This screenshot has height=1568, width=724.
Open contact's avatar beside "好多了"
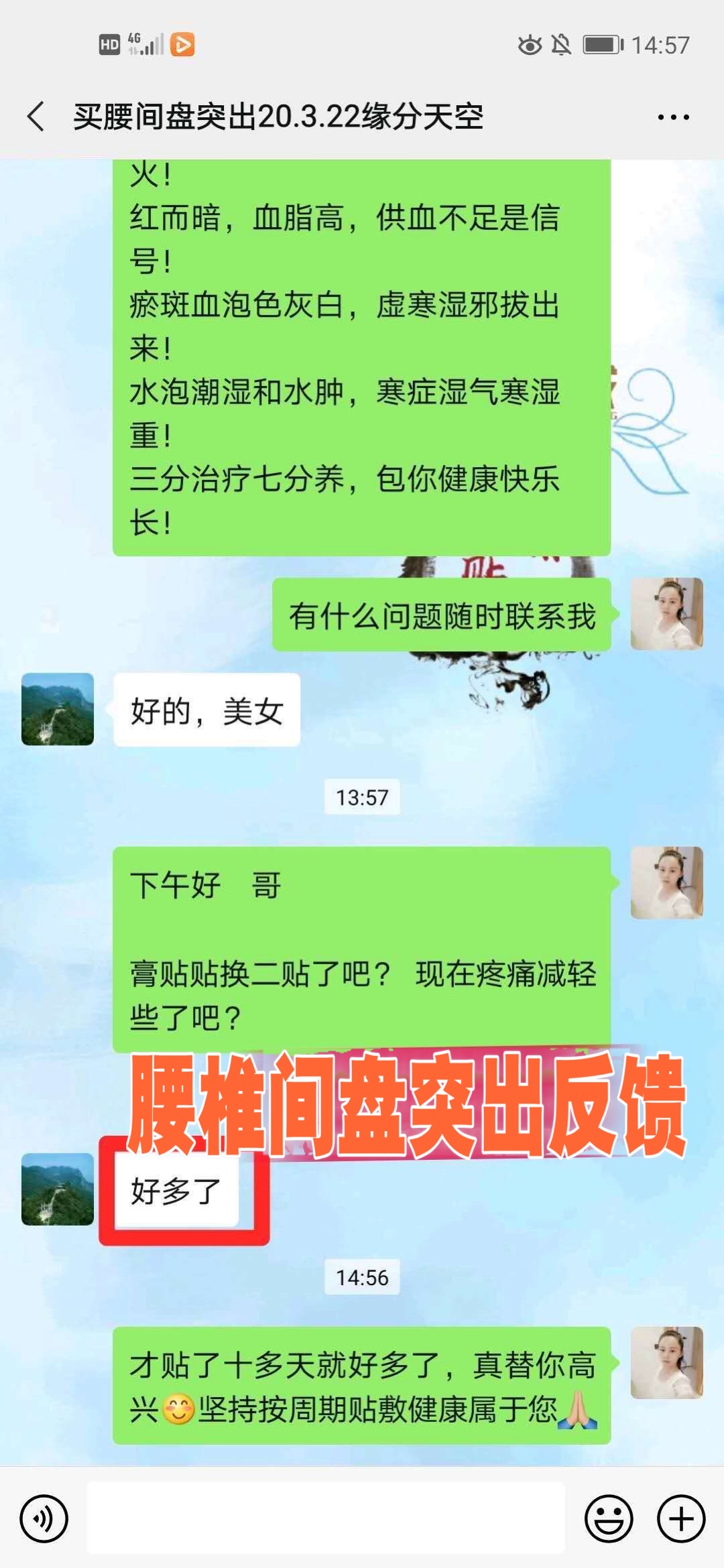pos(58,1189)
